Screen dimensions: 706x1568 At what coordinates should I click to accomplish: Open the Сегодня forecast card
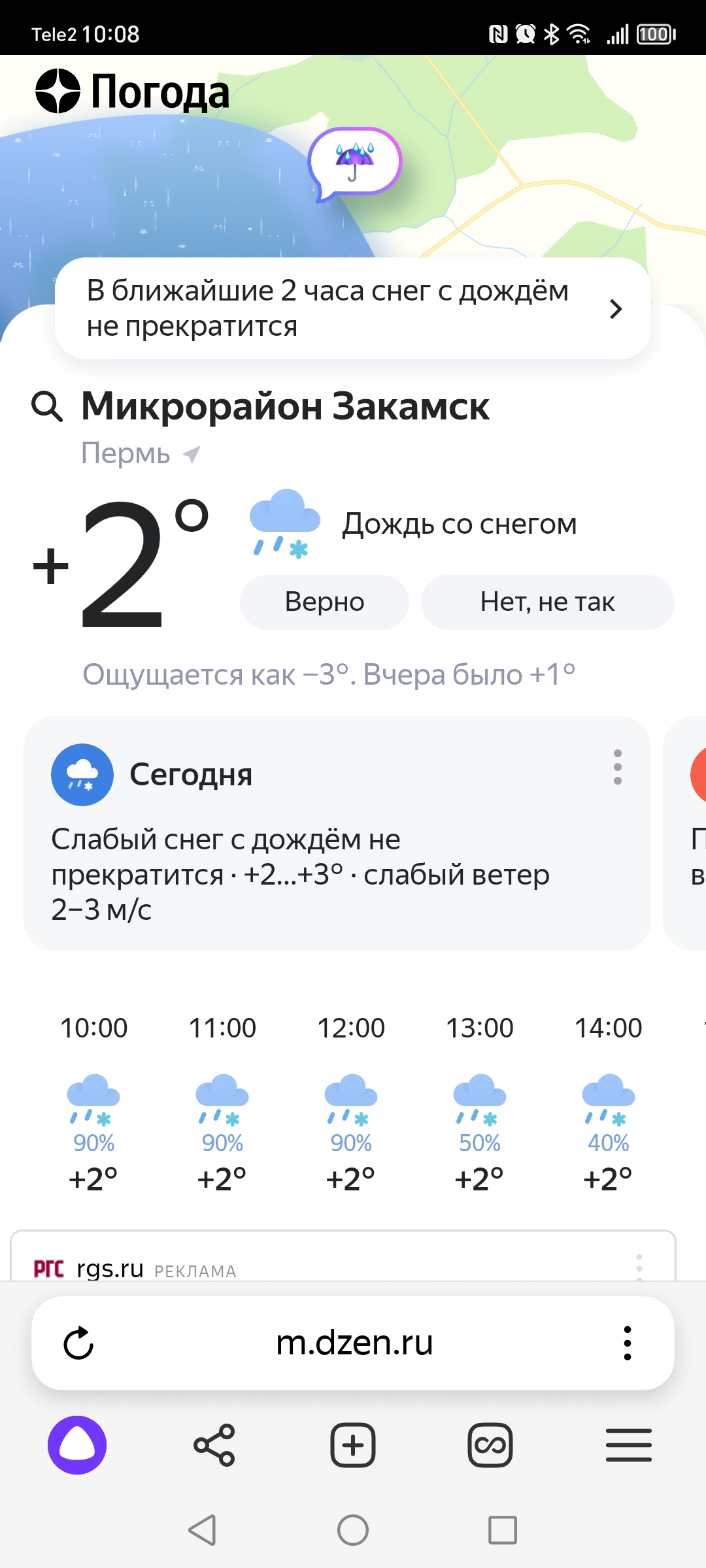pos(337,834)
